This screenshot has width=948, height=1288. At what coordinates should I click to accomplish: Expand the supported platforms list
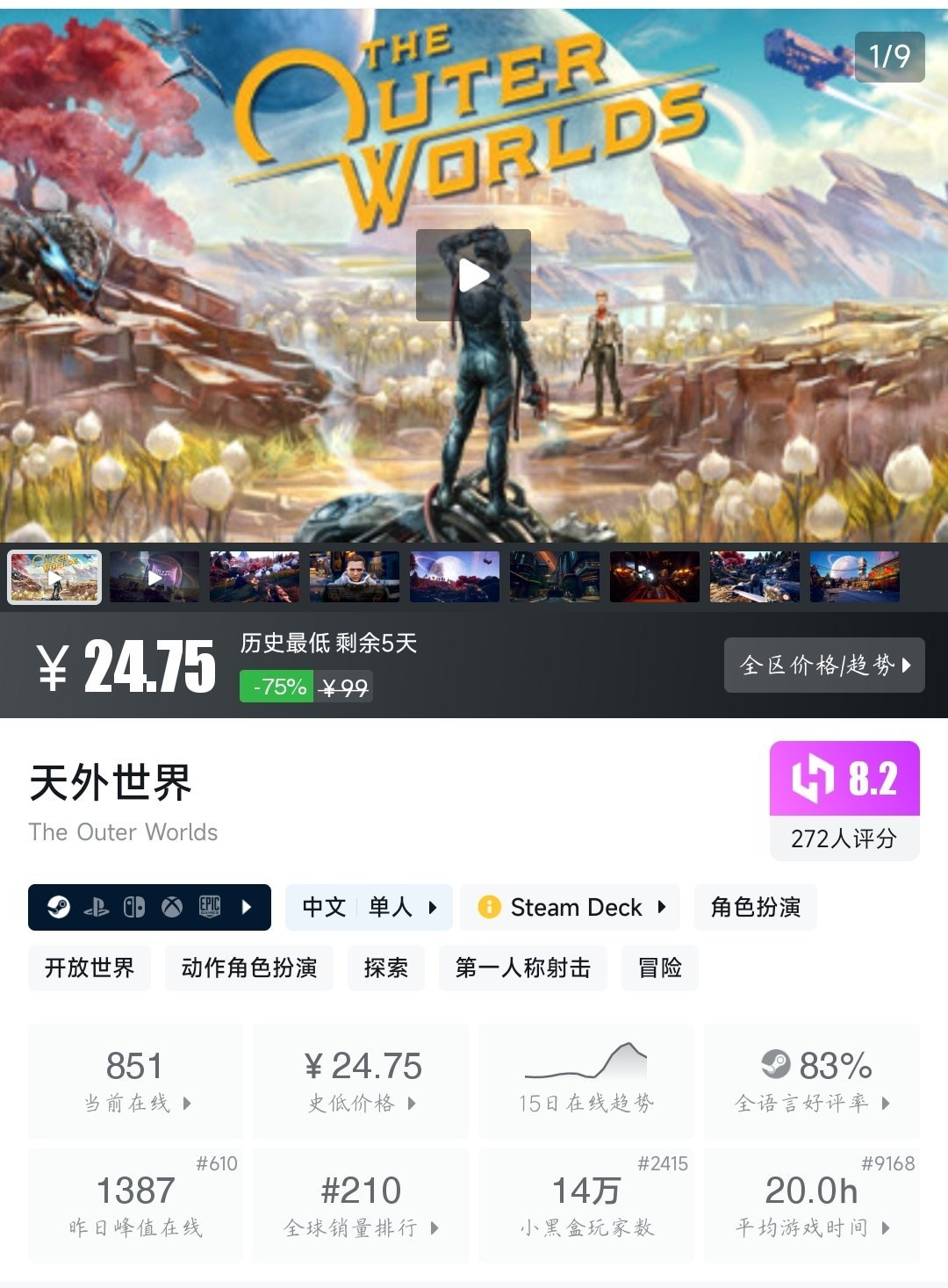pyautogui.click(x=149, y=907)
